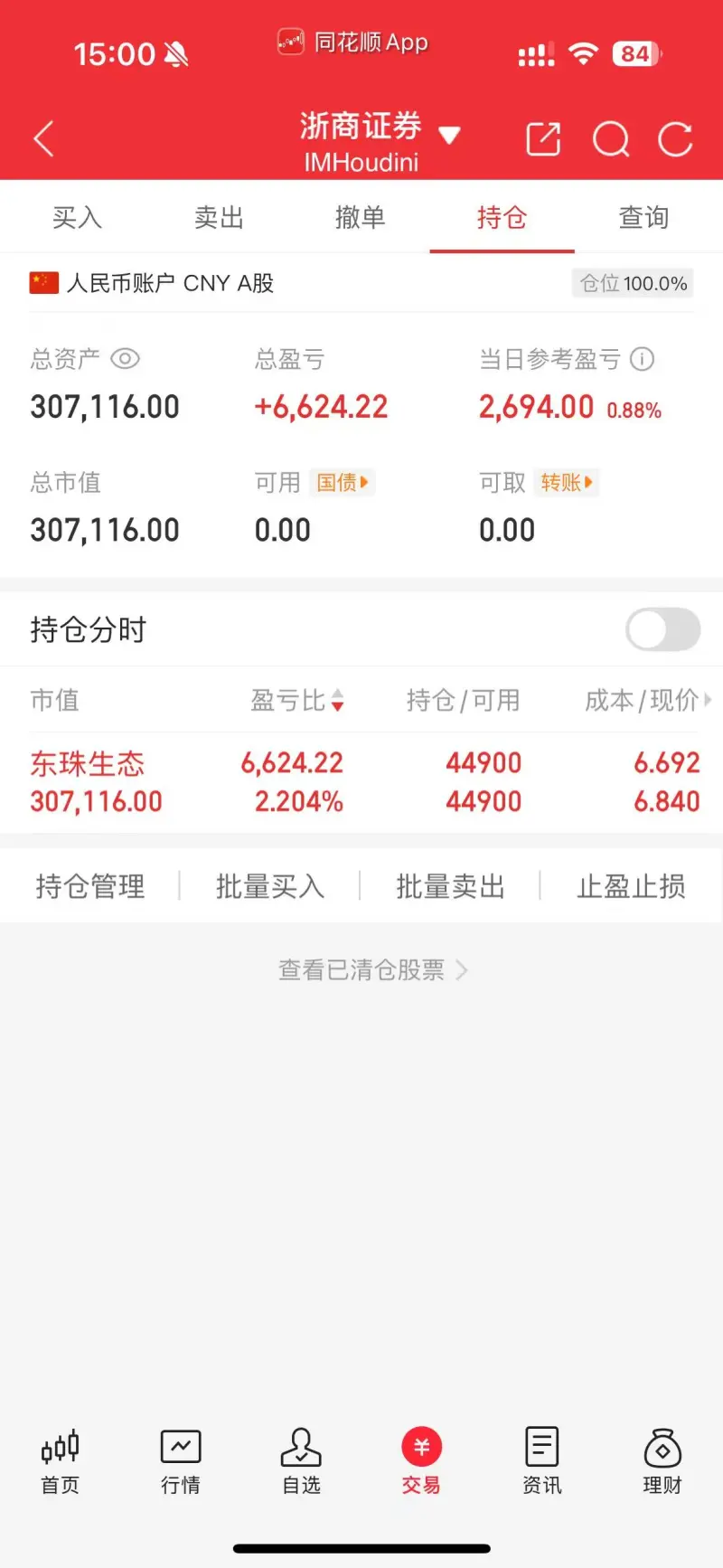Enable the 持仓分时 switch

663,629
